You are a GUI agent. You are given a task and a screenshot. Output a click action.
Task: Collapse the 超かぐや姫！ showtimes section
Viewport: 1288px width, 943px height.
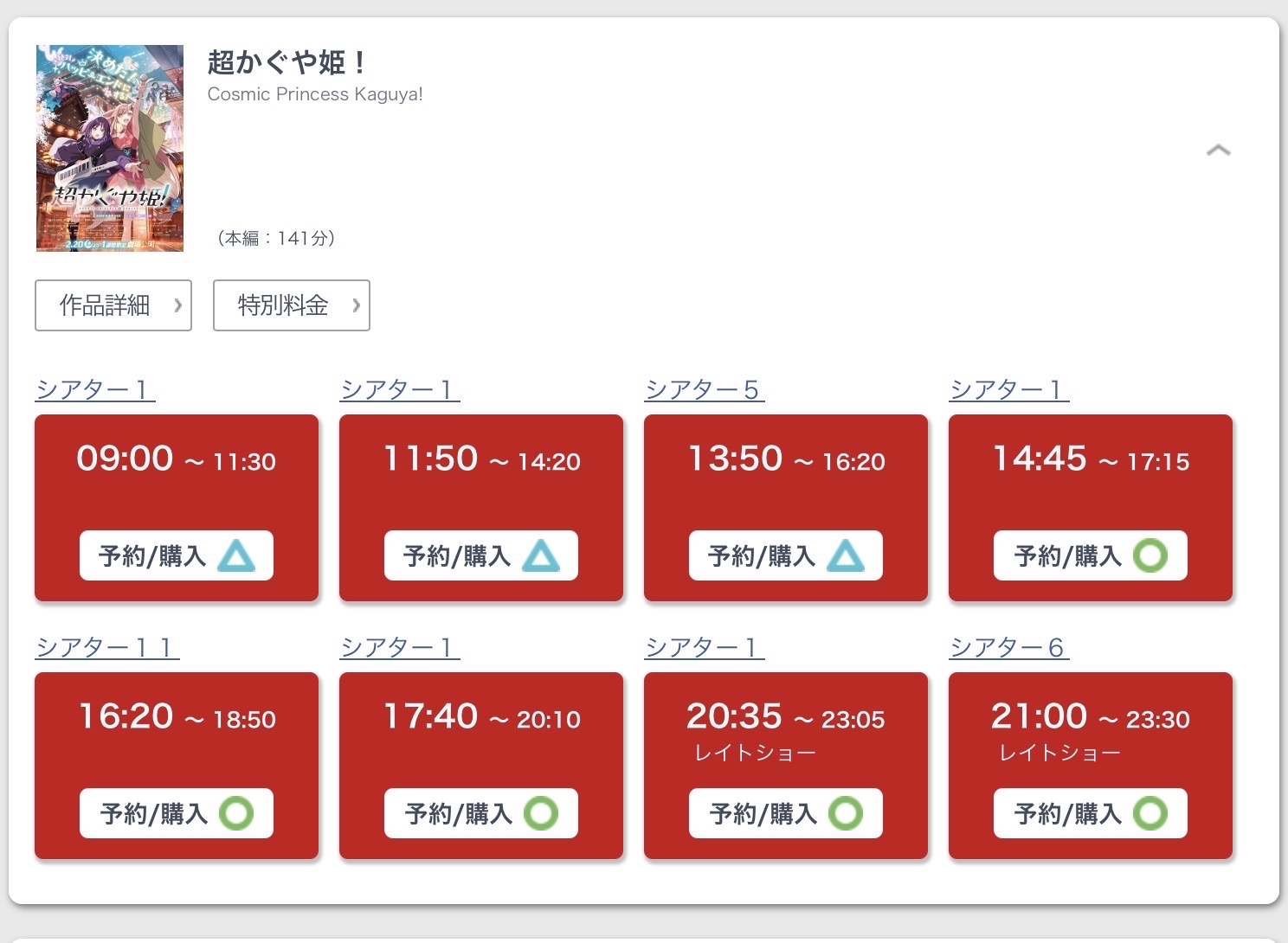click(x=1218, y=151)
